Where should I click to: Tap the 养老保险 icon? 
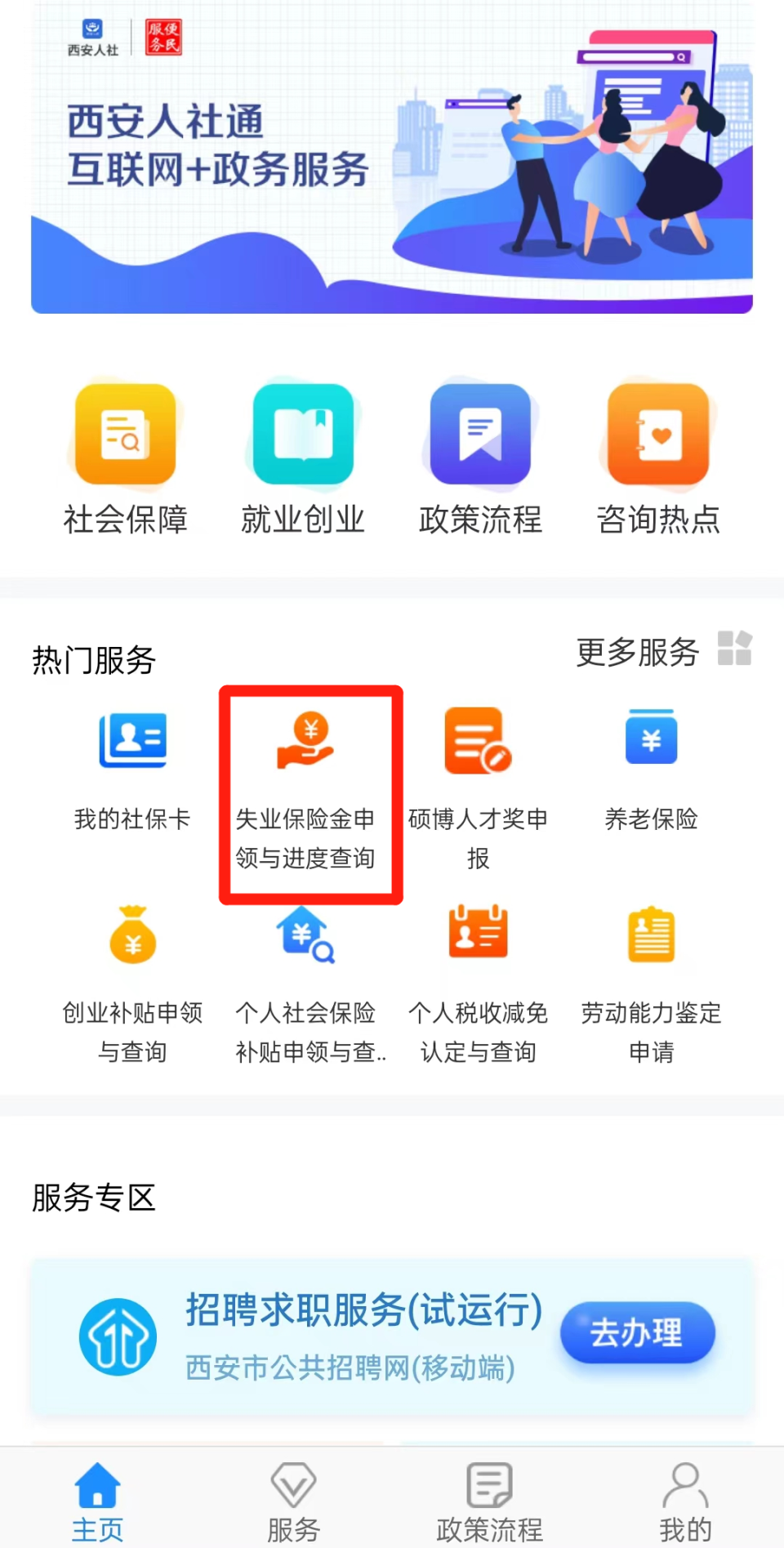coord(651,768)
